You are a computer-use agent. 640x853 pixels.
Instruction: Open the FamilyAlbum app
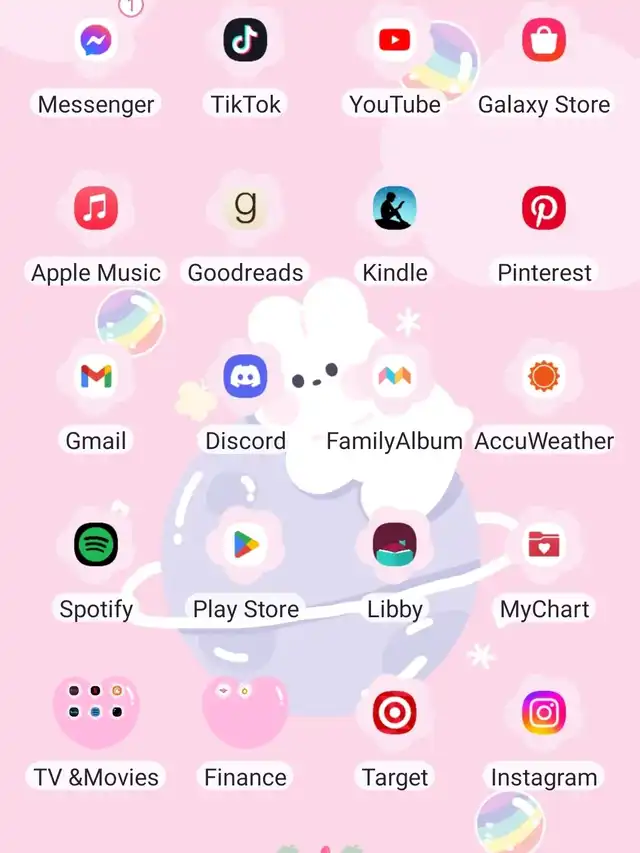tap(395, 377)
